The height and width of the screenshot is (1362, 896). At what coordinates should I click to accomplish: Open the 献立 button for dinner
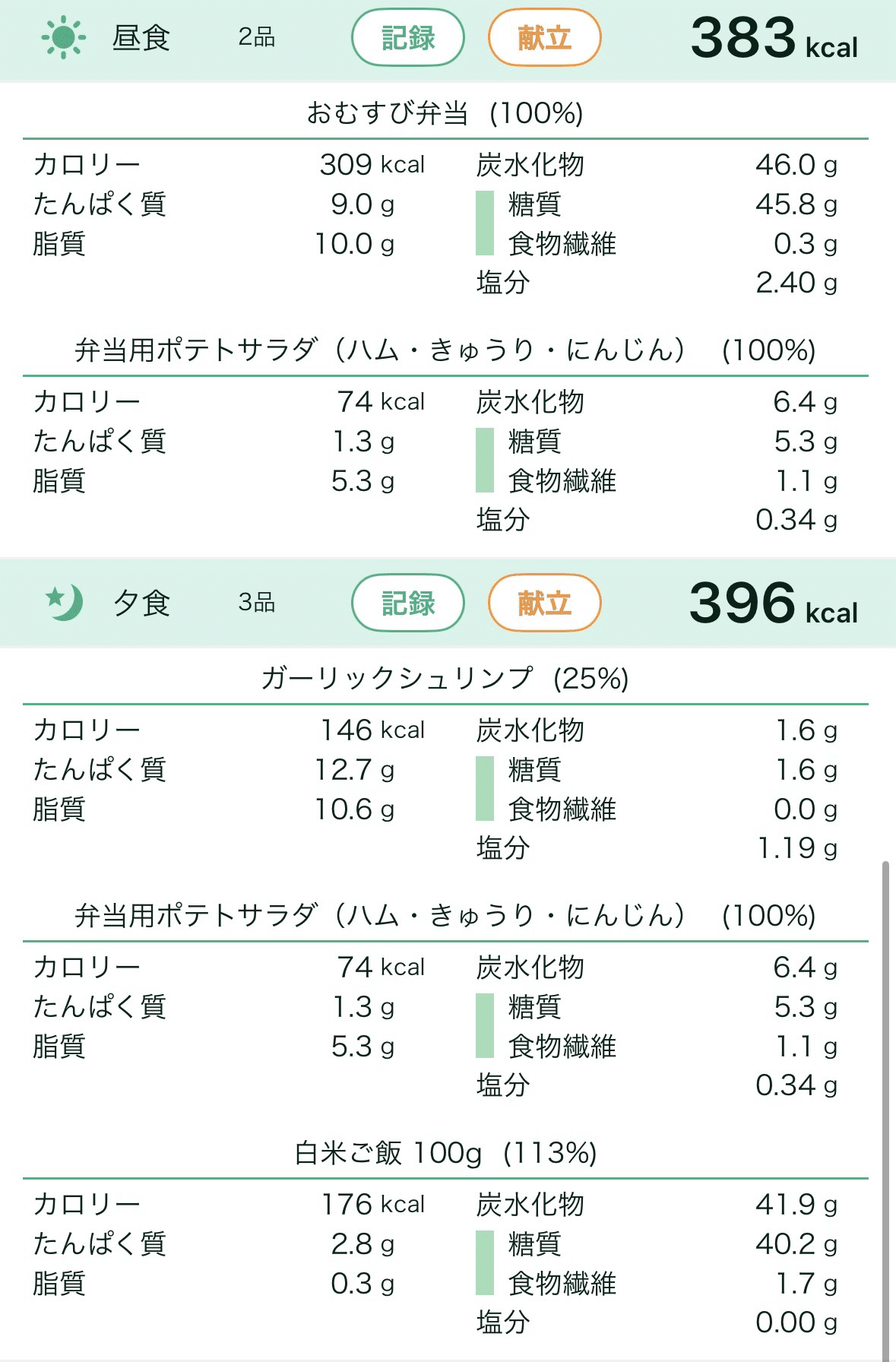pos(544,603)
